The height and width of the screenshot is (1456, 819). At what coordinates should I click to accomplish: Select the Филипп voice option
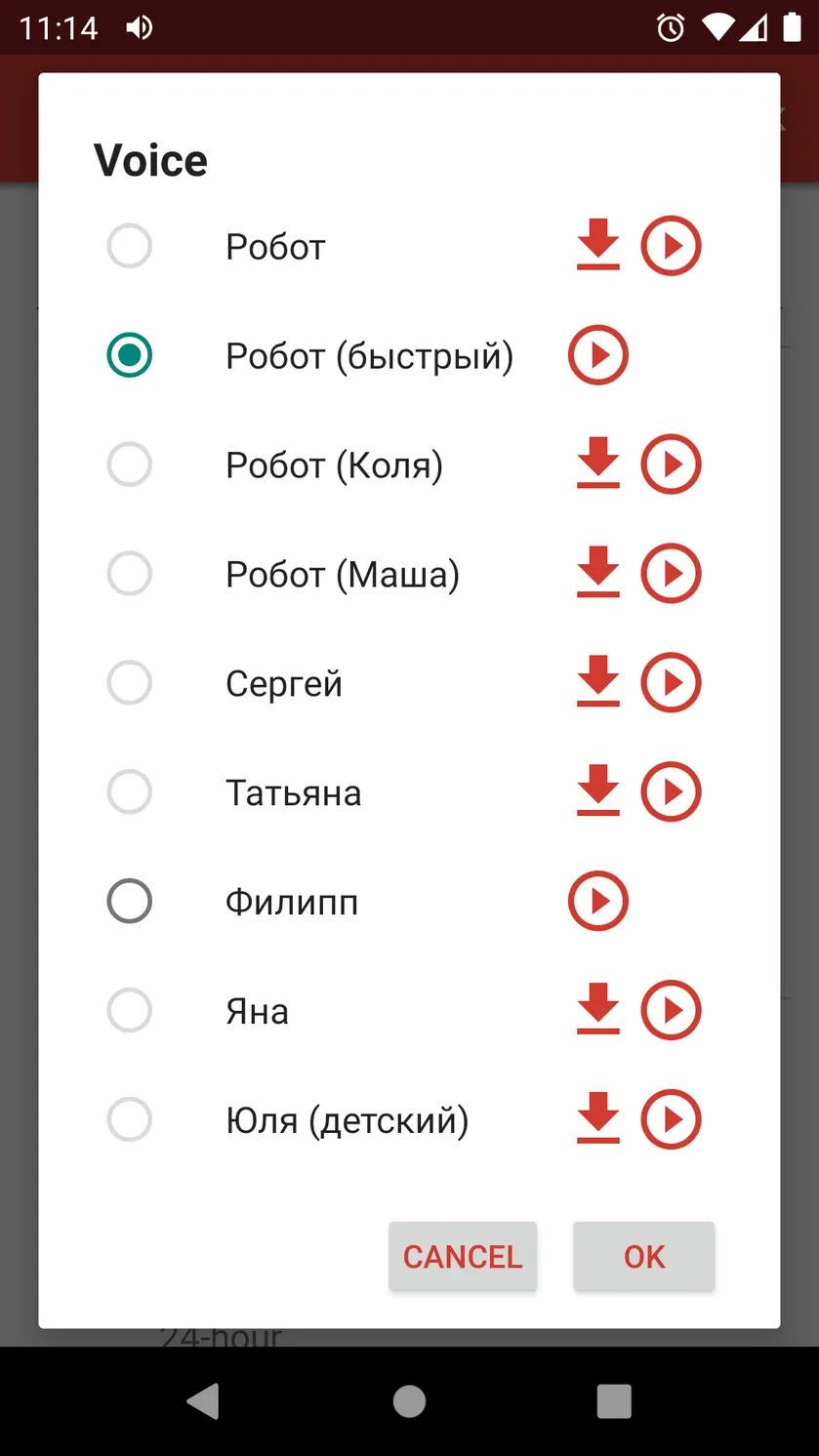pyautogui.click(x=129, y=902)
